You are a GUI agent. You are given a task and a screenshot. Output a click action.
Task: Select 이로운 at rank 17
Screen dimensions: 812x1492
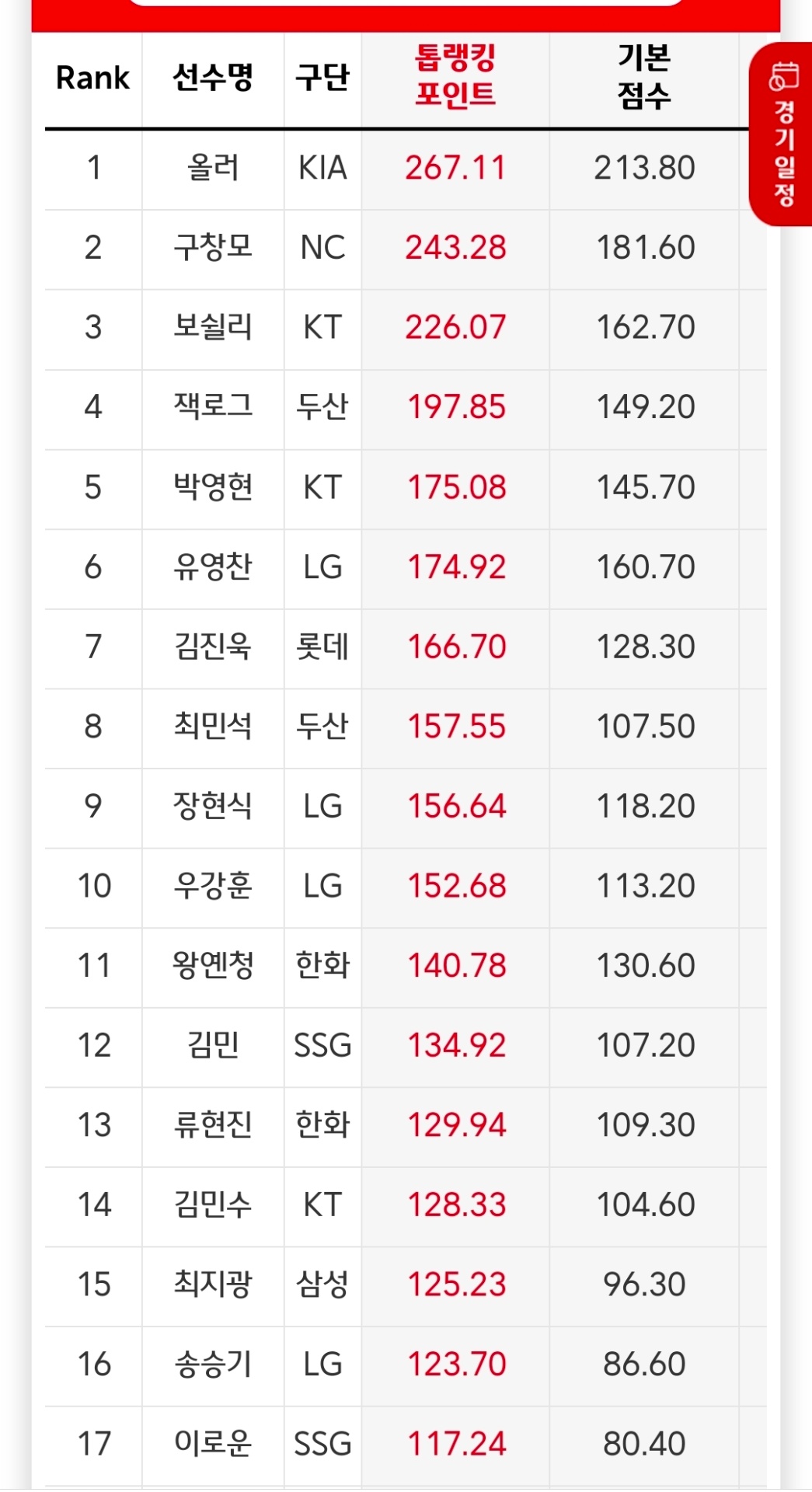(213, 1443)
